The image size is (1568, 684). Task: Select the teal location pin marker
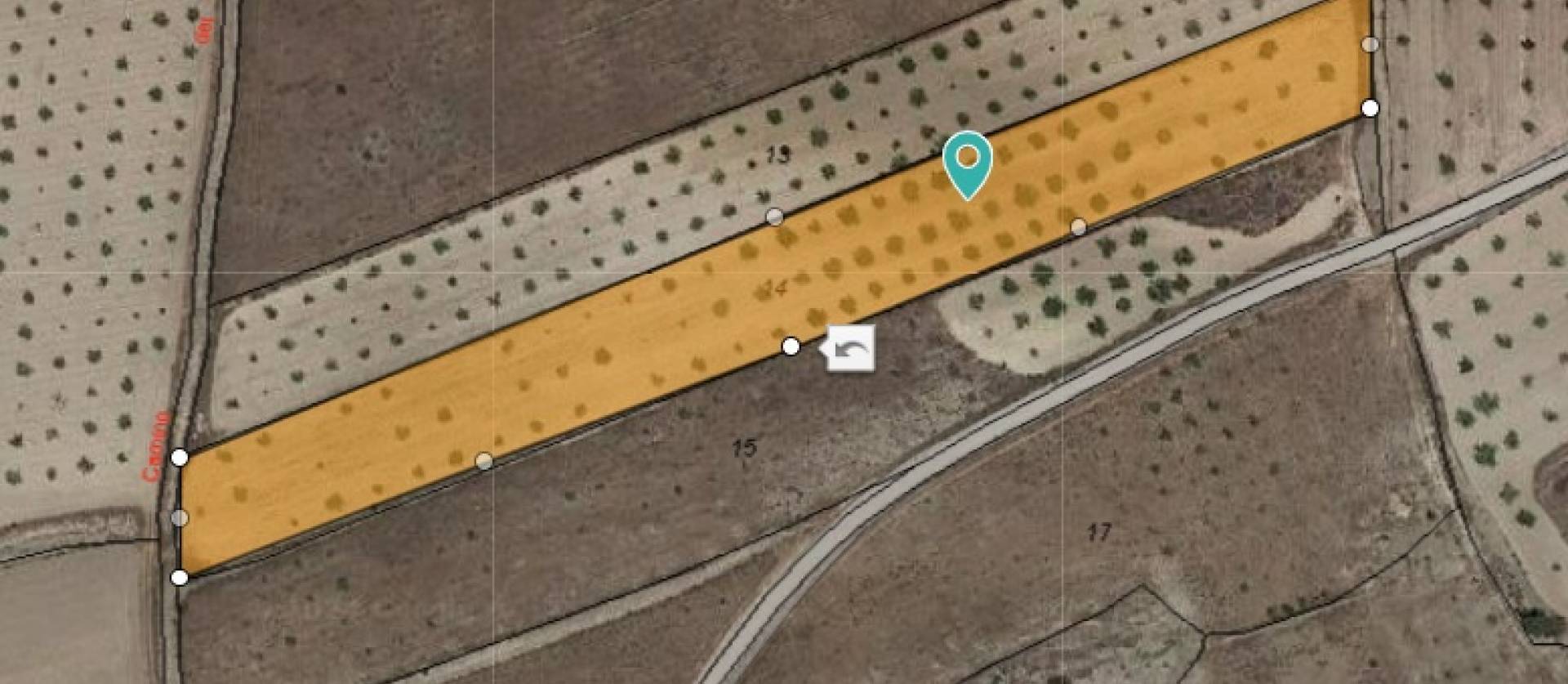(x=967, y=161)
